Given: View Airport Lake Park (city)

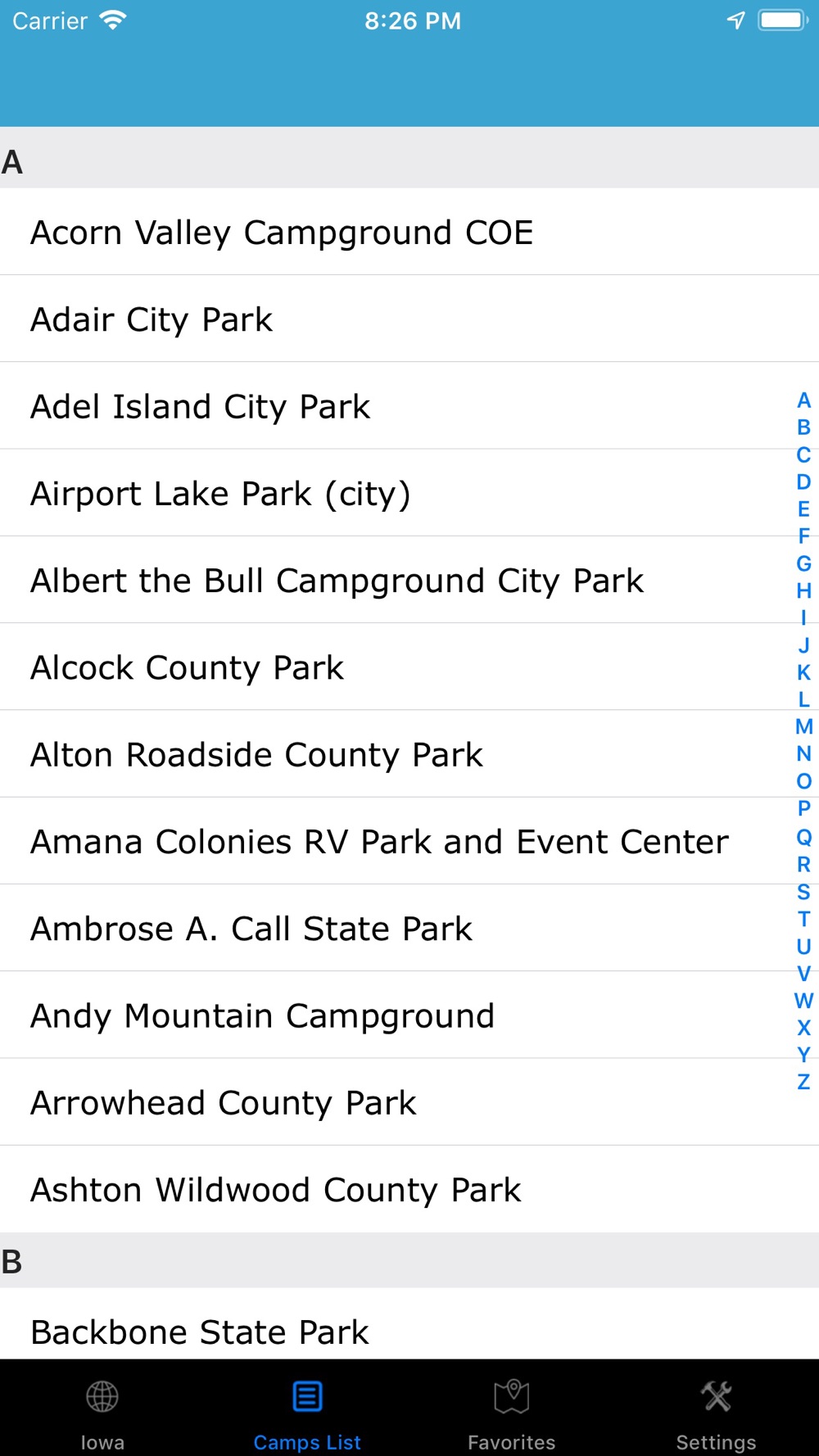Looking at the screenshot, I should [409, 493].
